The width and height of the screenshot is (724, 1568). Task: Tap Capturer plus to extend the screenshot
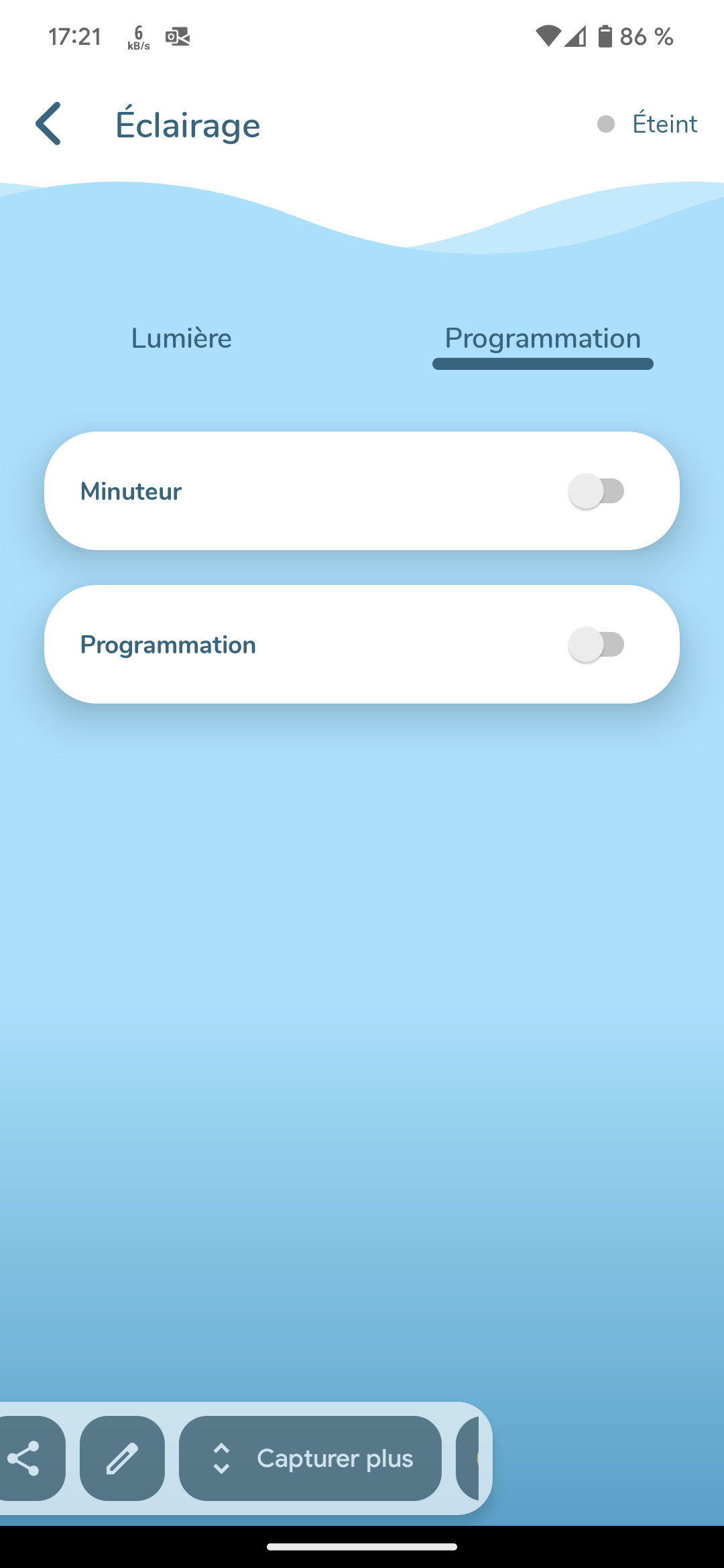310,1458
